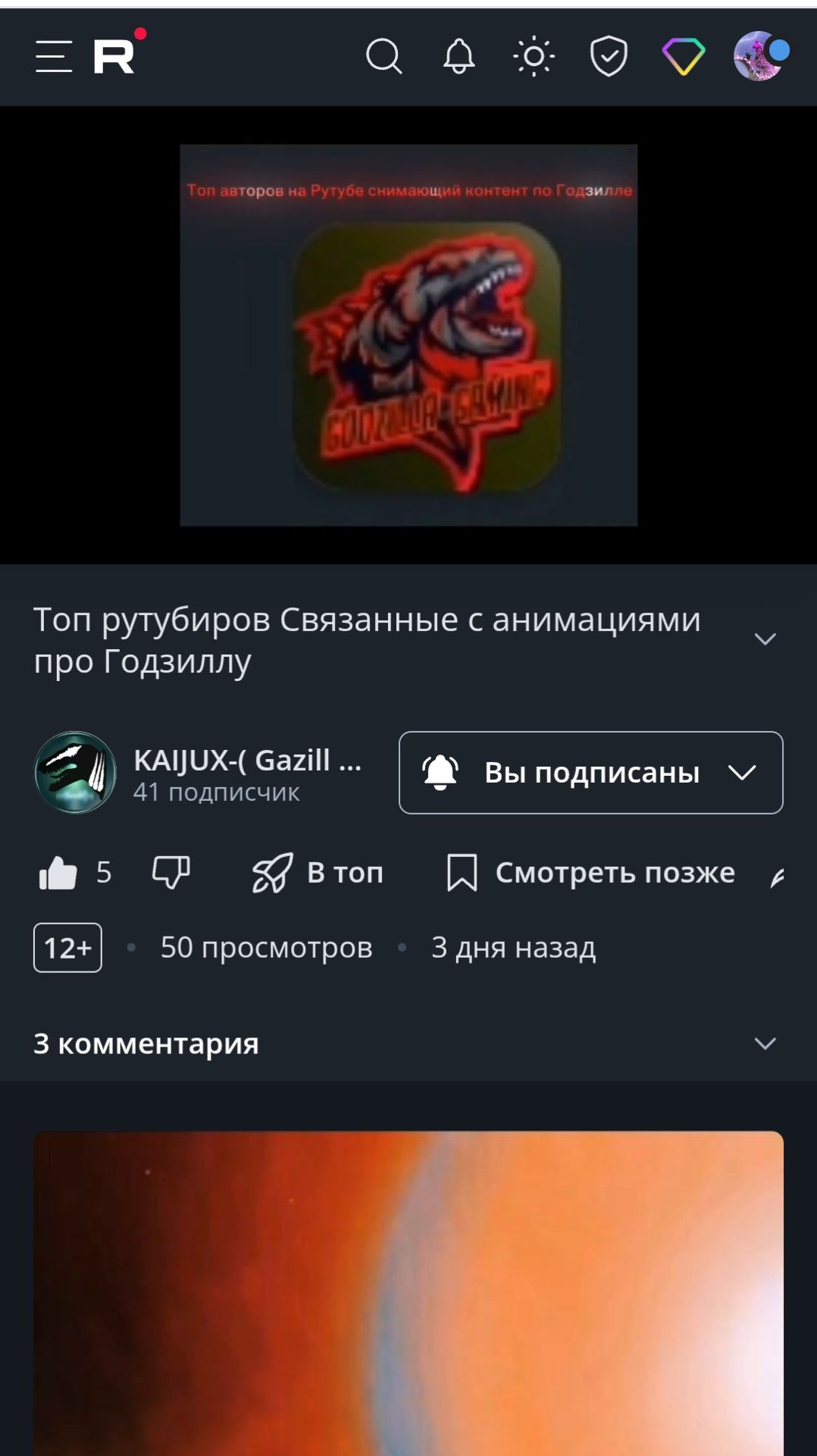Image resolution: width=817 pixels, height=1456 pixels.
Task: Expand the video title description chevron
Action: (765, 639)
